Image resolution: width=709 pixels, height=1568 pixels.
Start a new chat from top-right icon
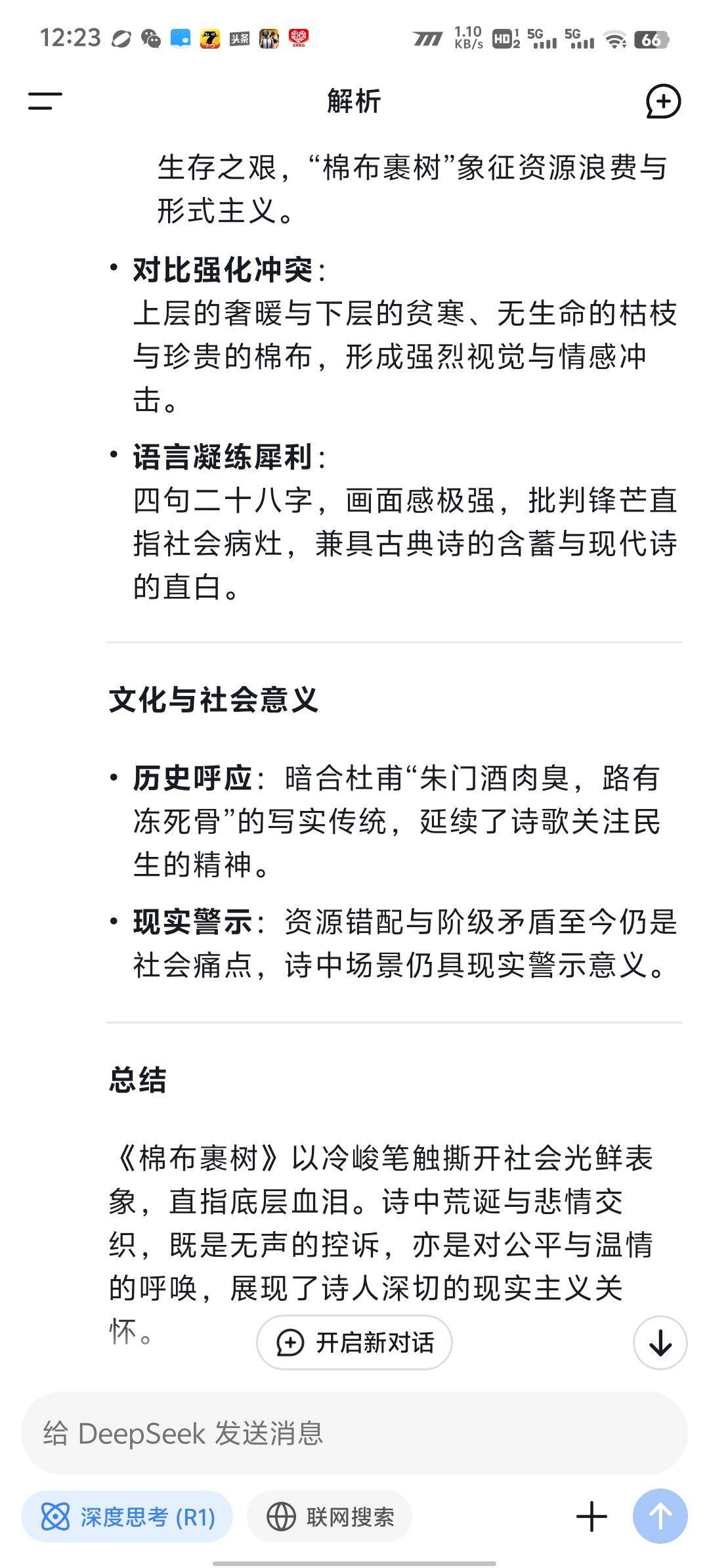(x=663, y=101)
